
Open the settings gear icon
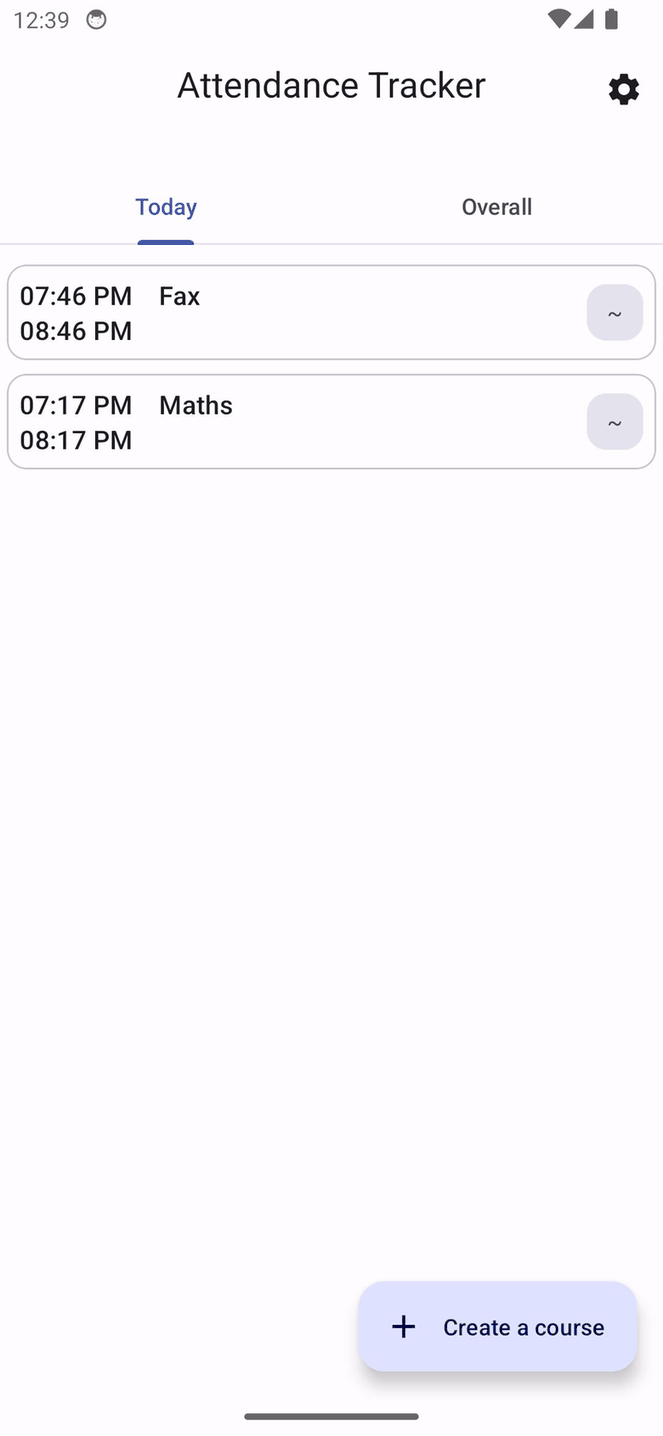coord(623,89)
